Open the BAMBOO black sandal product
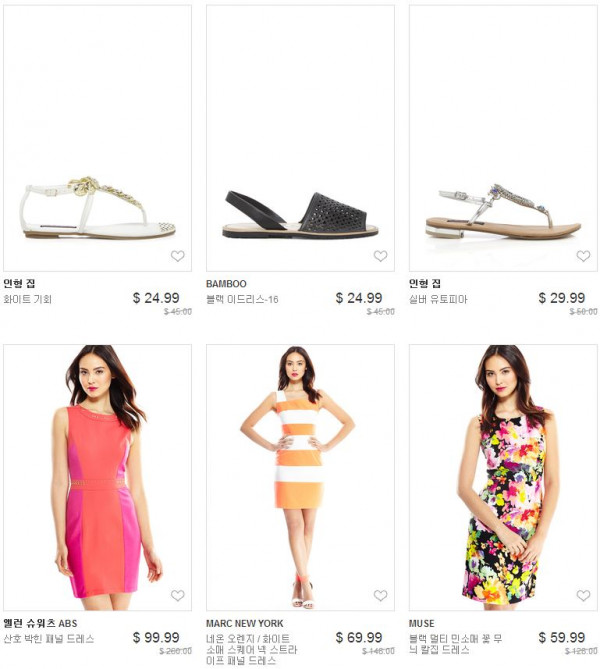 300,212
